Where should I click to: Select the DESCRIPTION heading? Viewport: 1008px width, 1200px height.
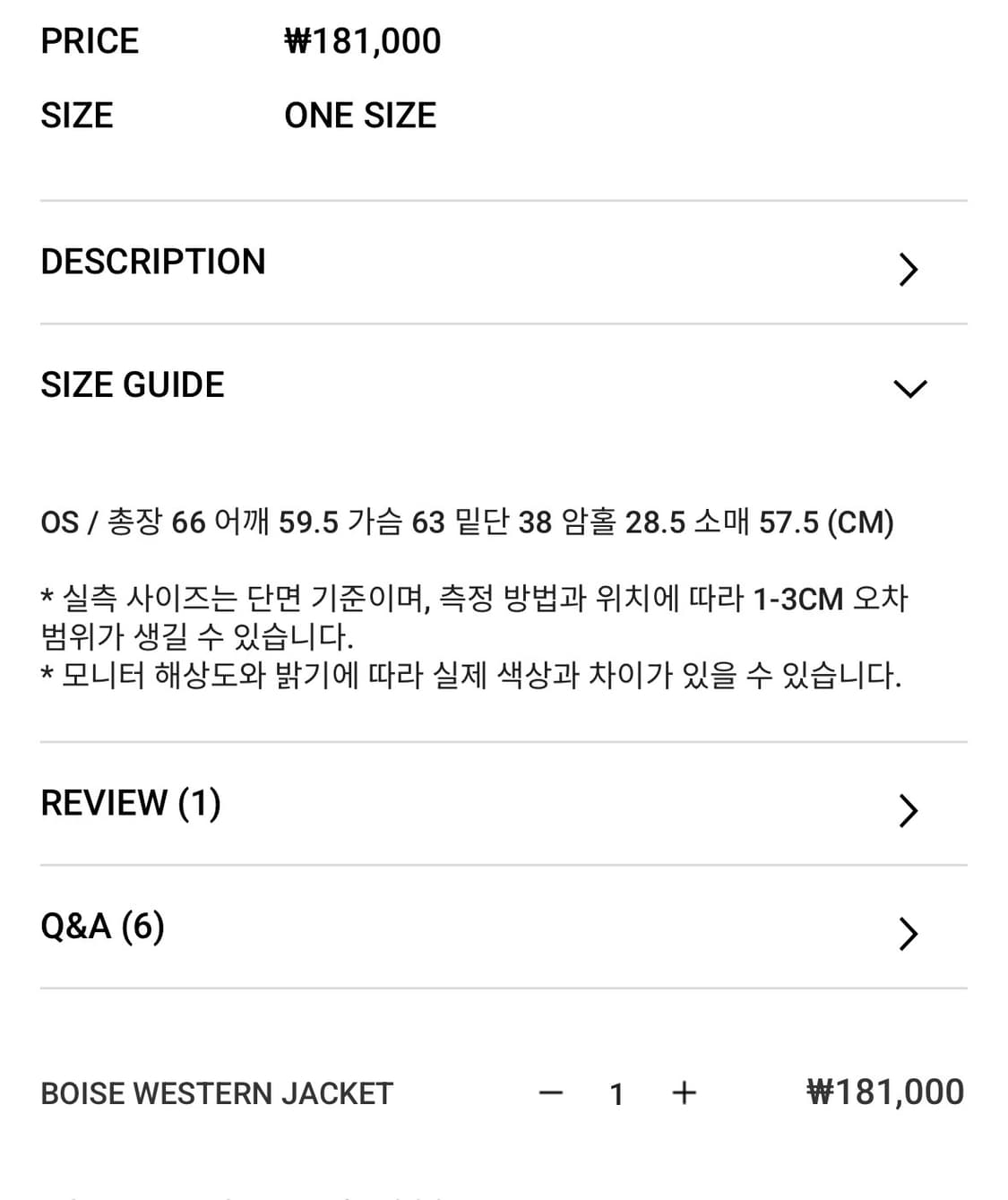pos(151,262)
